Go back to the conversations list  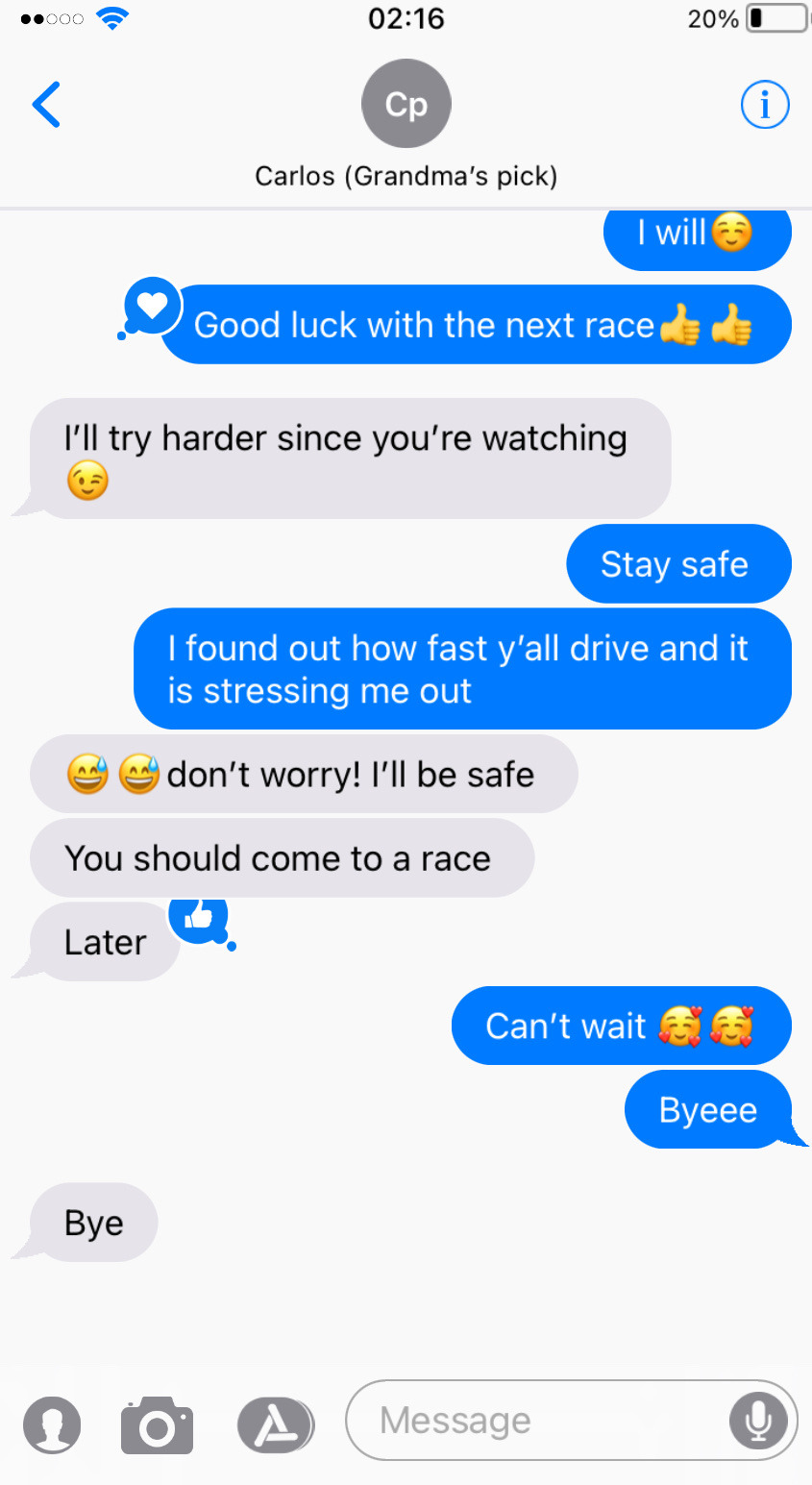(46, 105)
